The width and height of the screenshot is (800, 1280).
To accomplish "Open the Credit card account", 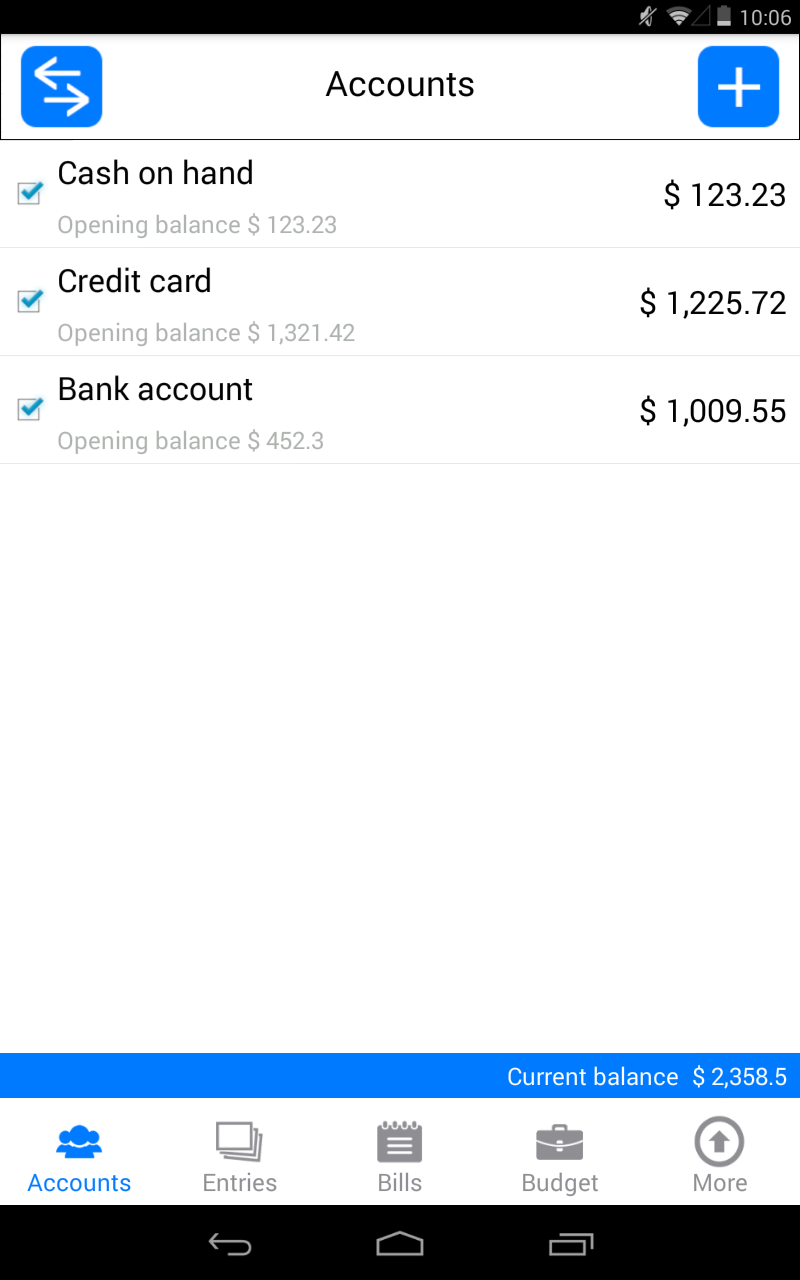I will tap(400, 302).
